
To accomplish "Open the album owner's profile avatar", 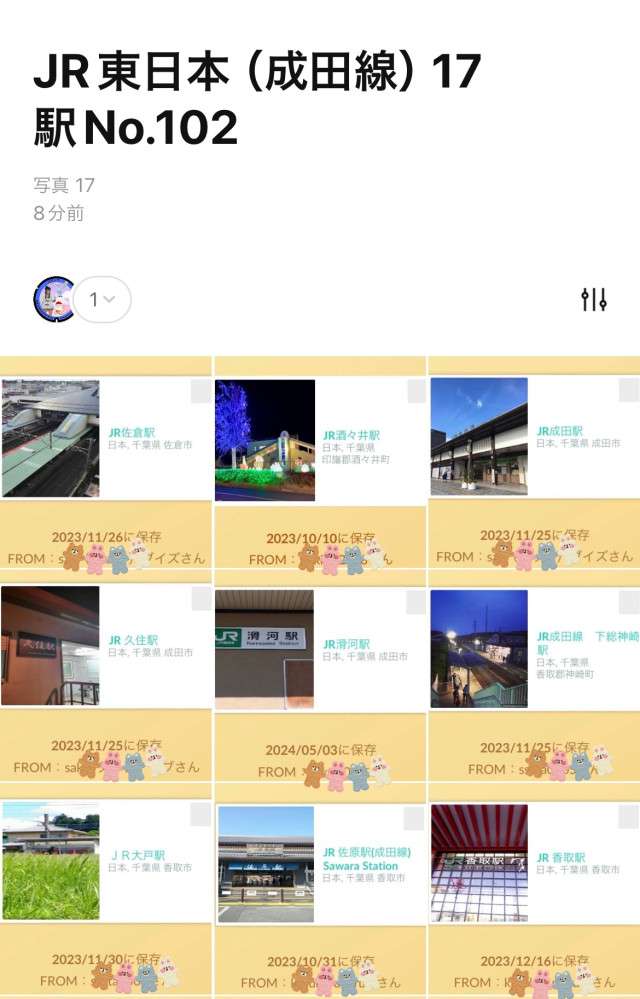I will point(54,299).
